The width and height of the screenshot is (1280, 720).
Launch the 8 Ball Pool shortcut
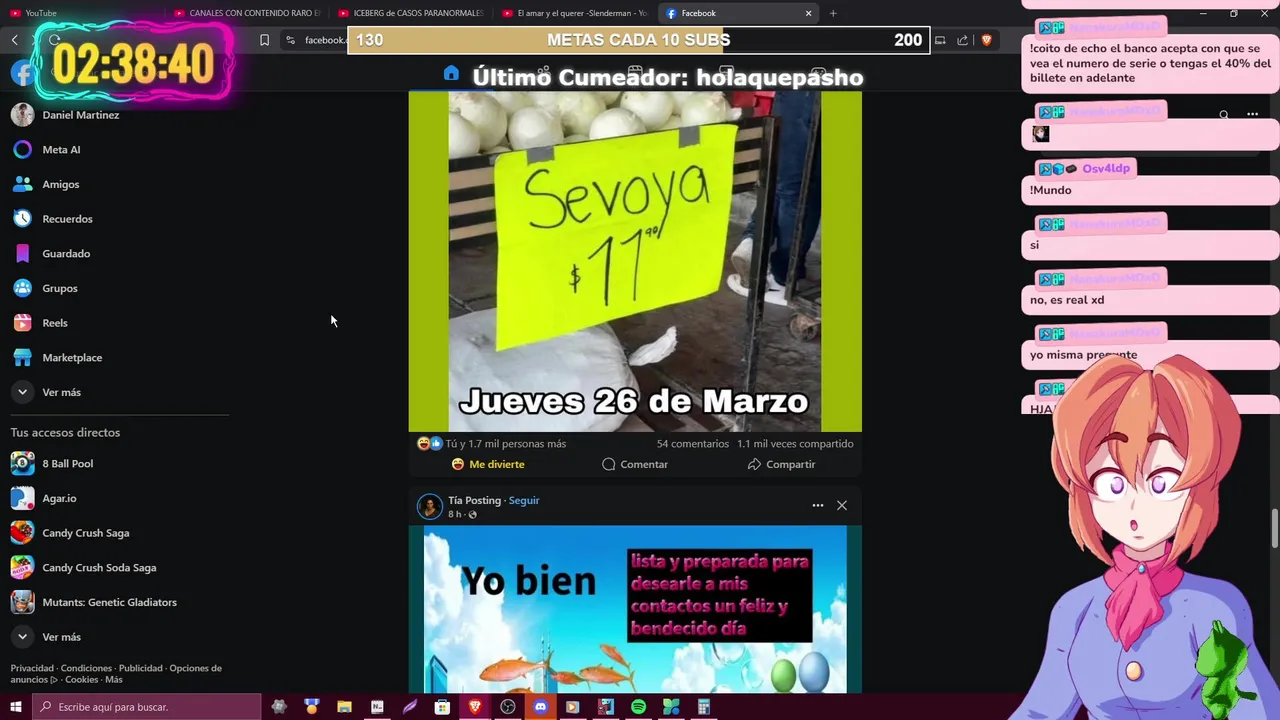67,464
